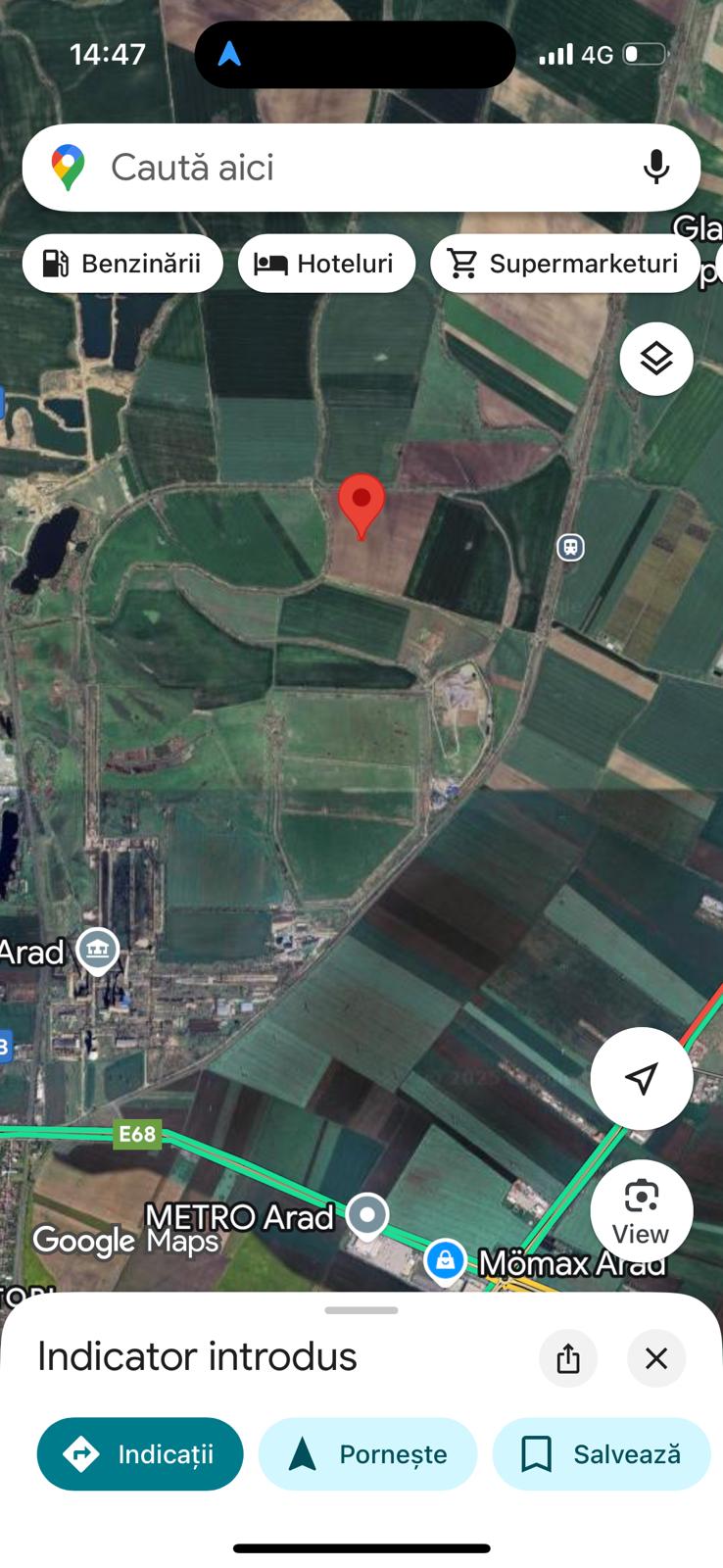
Task: Filter the map by Hoteluri
Action: pos(326,264)
